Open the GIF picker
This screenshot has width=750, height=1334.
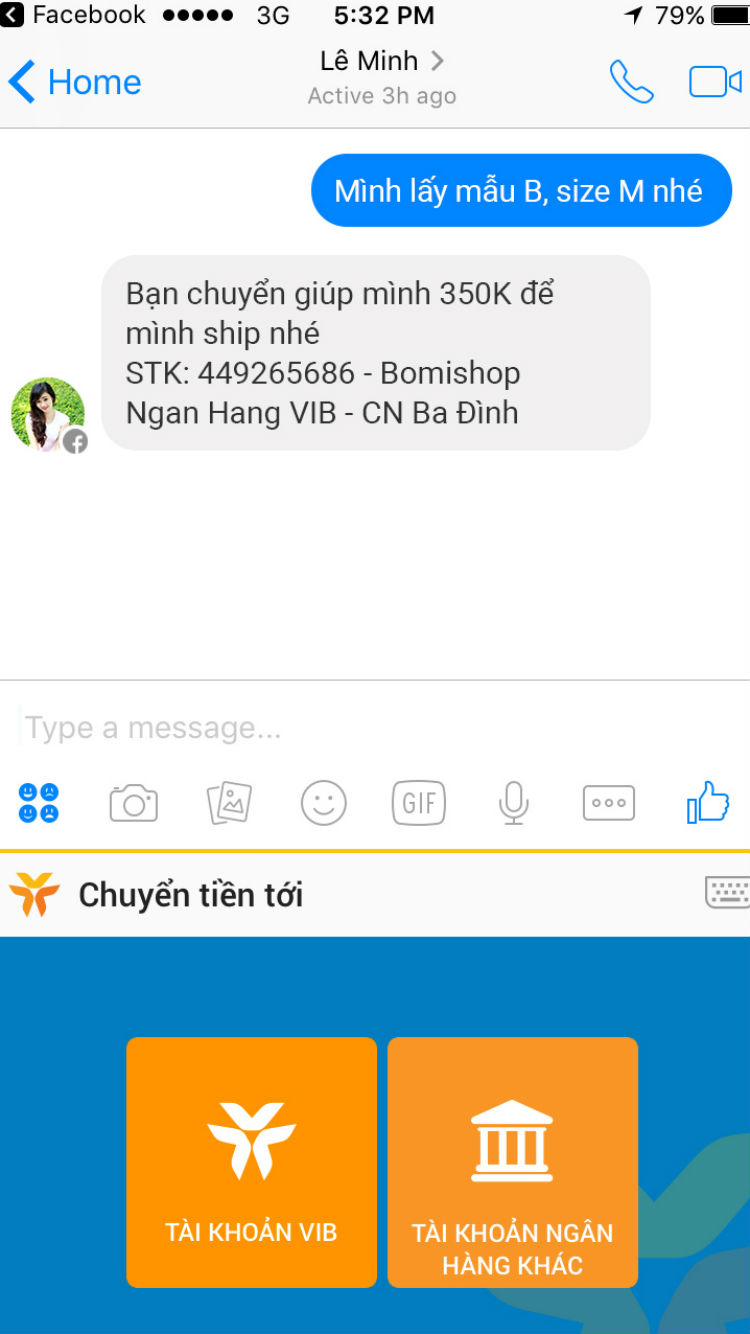[419, 803]
